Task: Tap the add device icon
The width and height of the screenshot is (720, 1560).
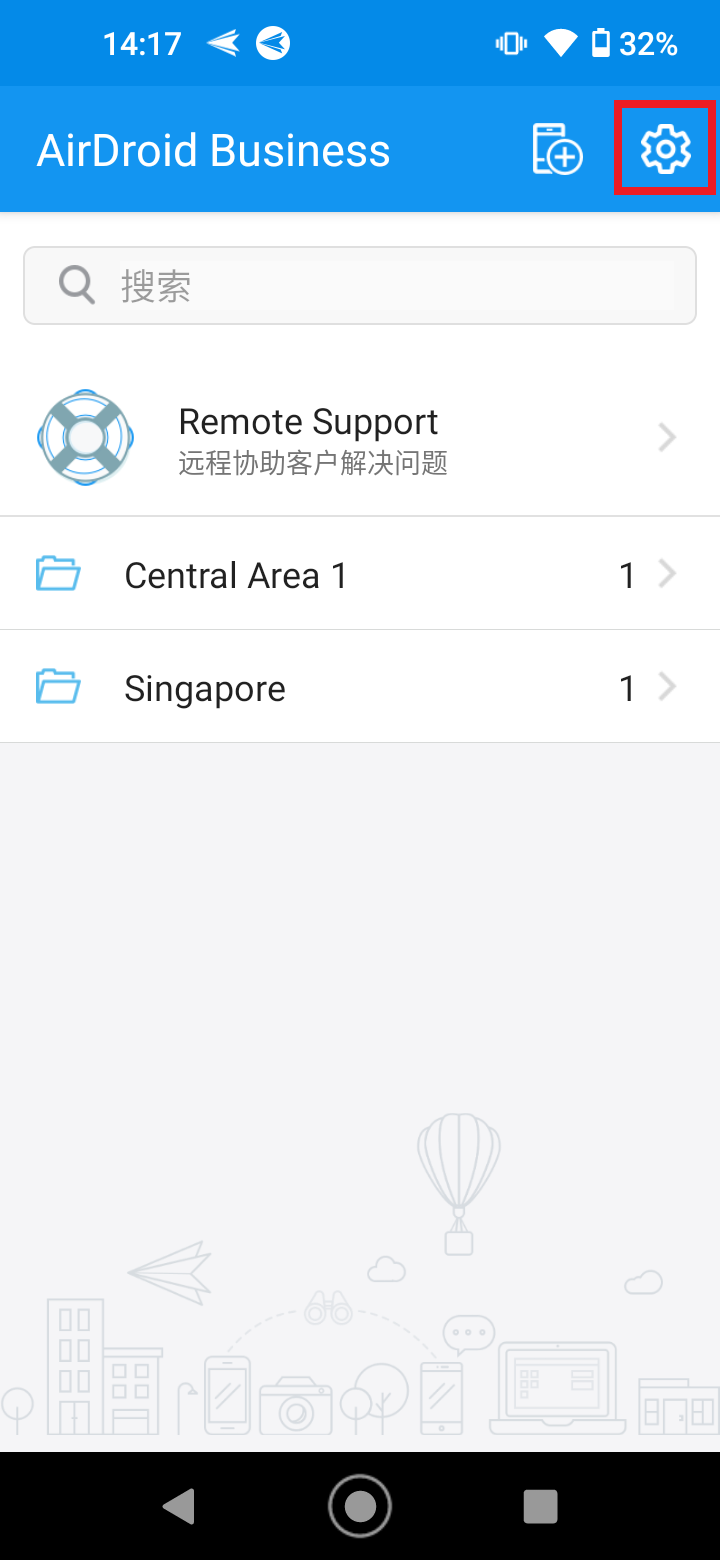Action: pyautogui.click(x=556, y=149)
